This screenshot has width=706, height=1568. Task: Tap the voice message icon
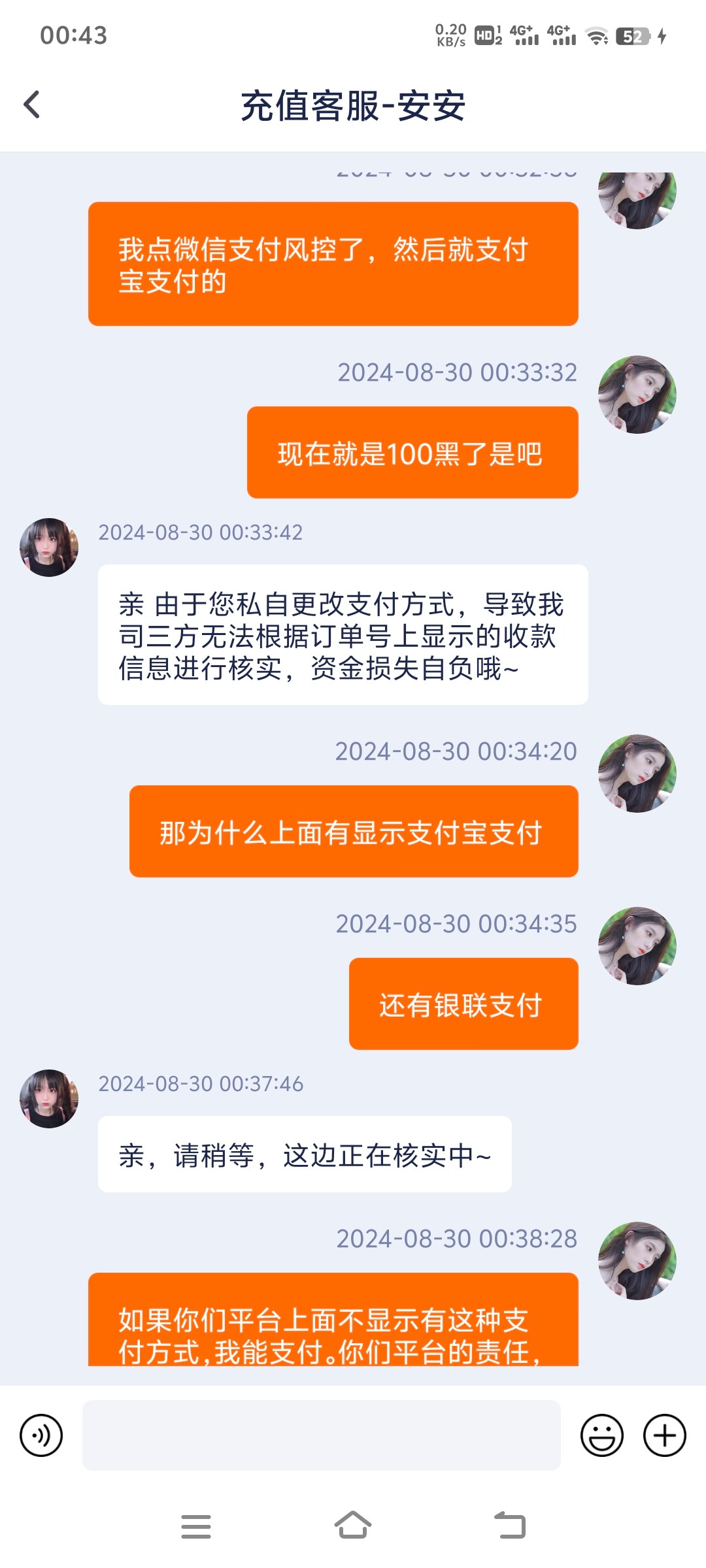click(x=41, y=1435)
